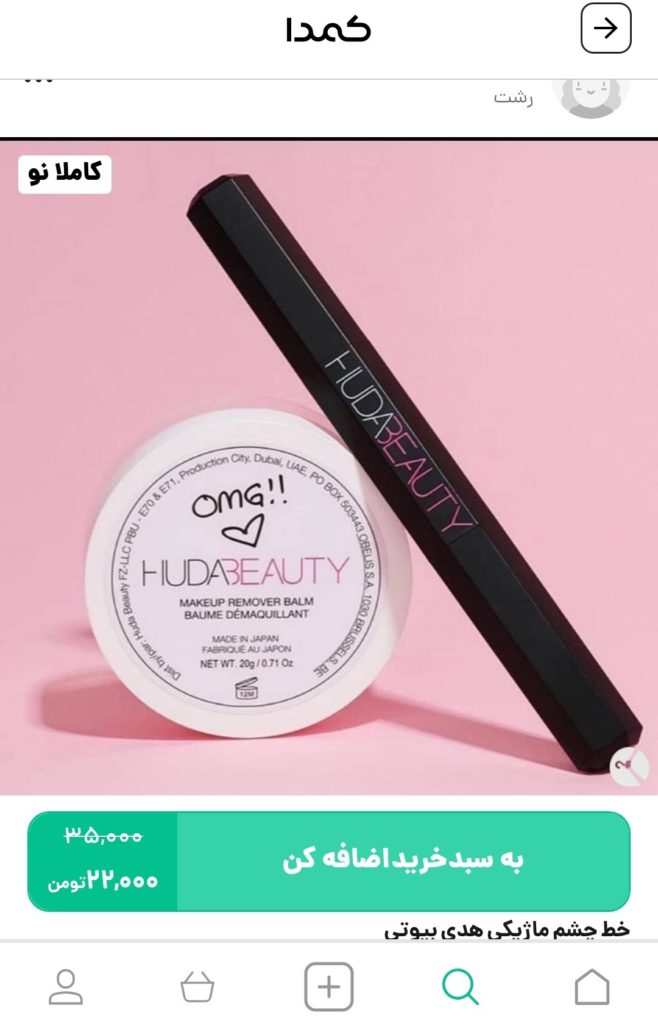Add the item to the shopping cart
Viewport: 658px width, 1024px height.
tap(403, 861)
